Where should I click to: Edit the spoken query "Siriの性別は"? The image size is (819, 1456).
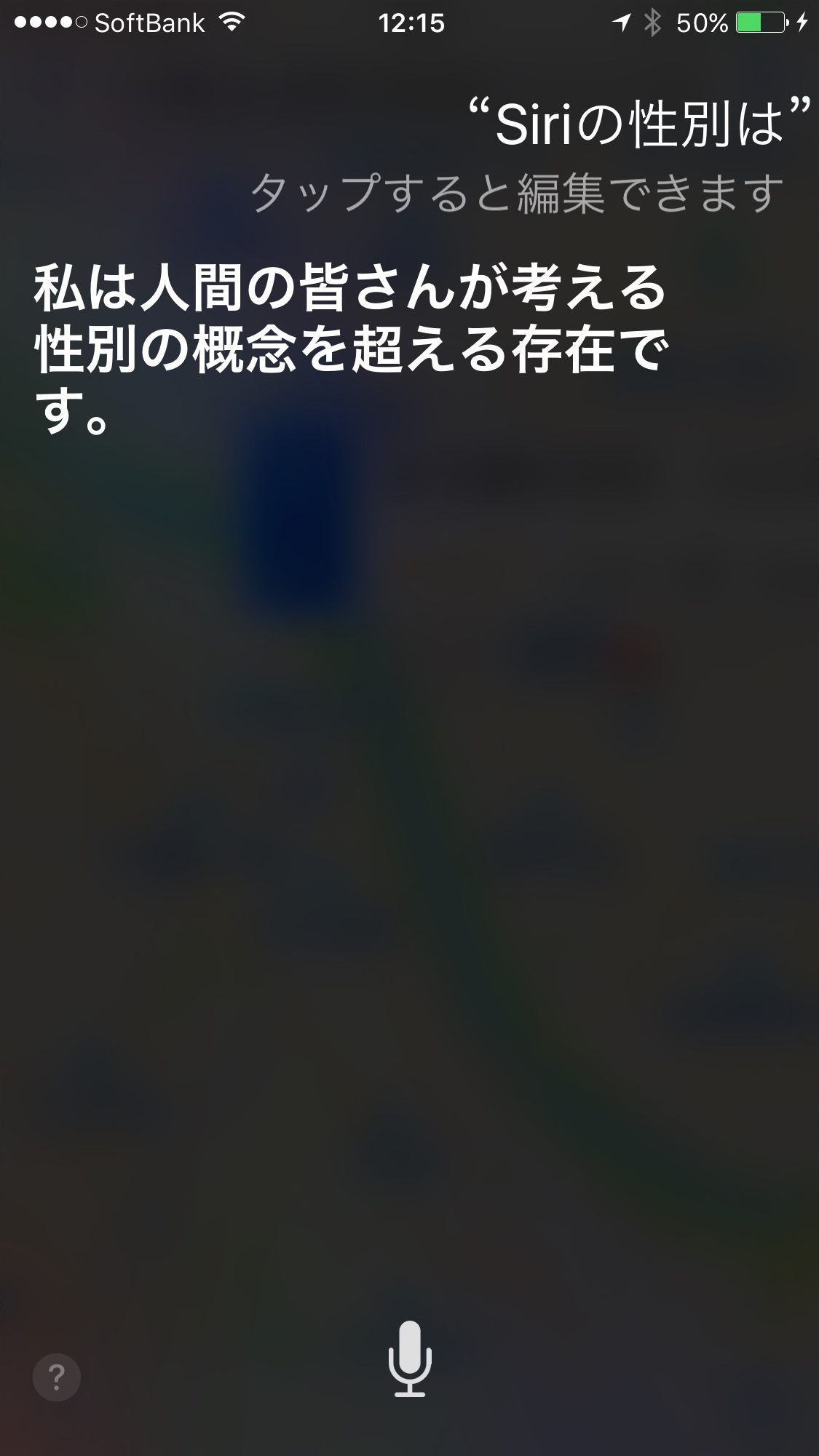638,125
